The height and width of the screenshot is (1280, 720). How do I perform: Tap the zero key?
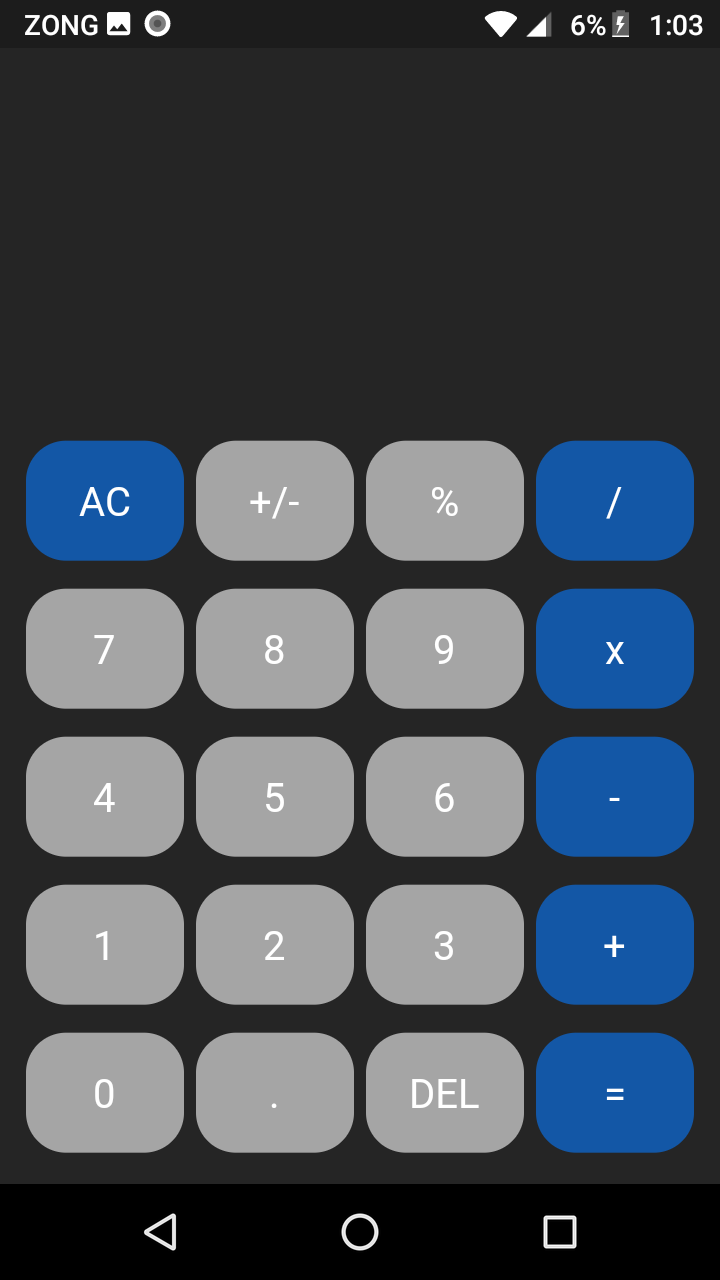[104, 1092]
